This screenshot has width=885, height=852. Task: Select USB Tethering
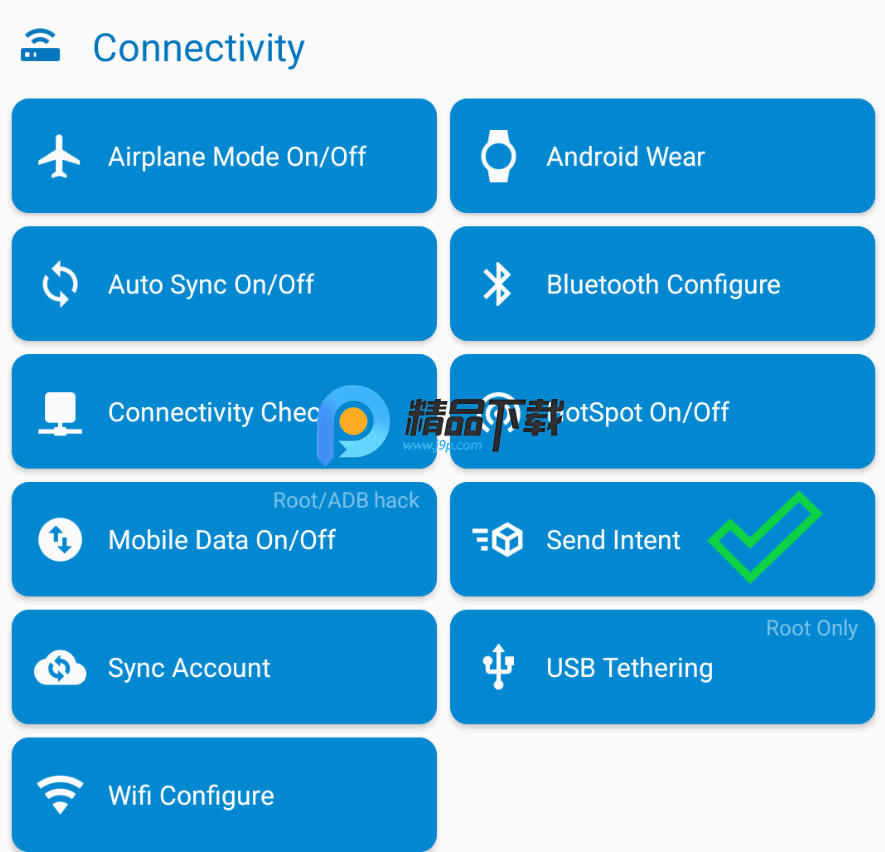tap(662, 668)
